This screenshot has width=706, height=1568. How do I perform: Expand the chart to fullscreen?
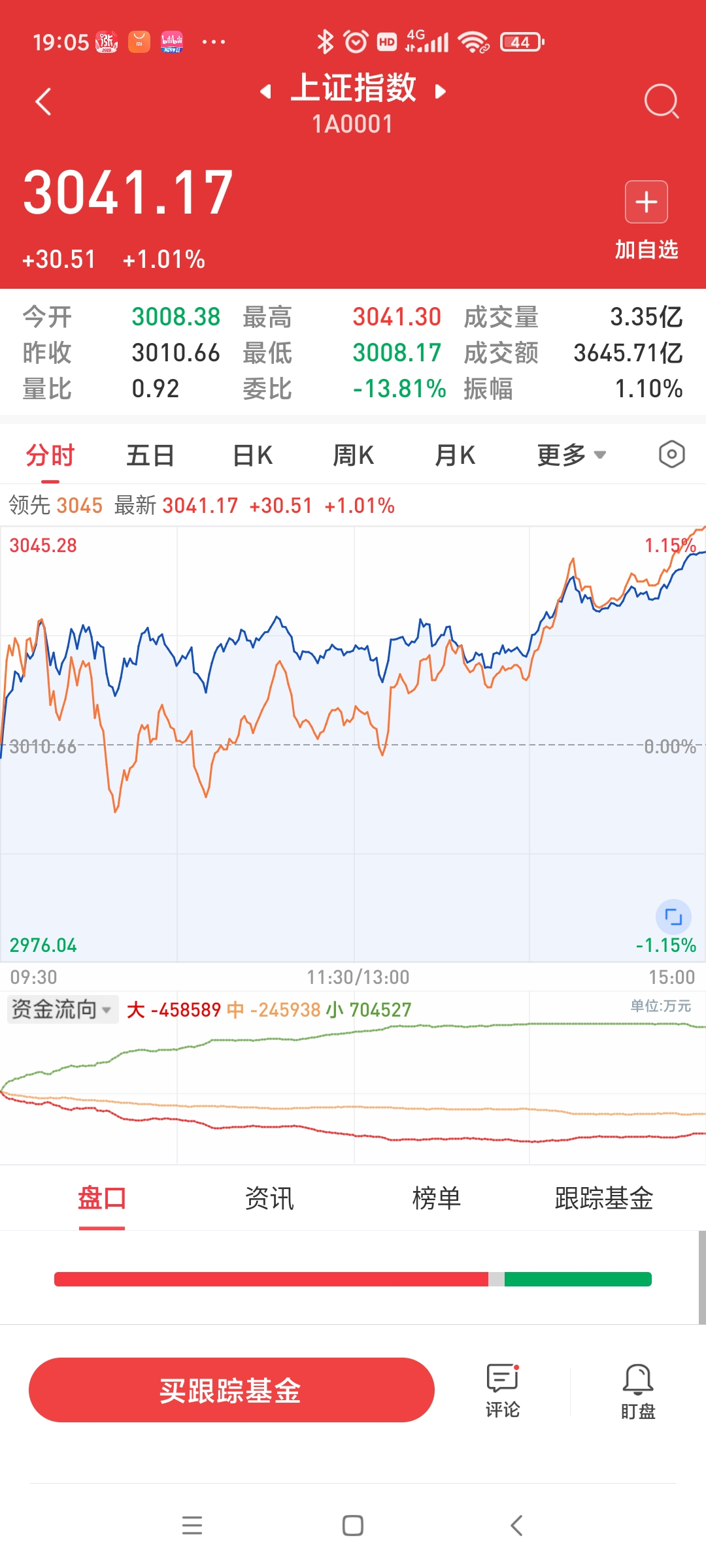pos(673,917)
